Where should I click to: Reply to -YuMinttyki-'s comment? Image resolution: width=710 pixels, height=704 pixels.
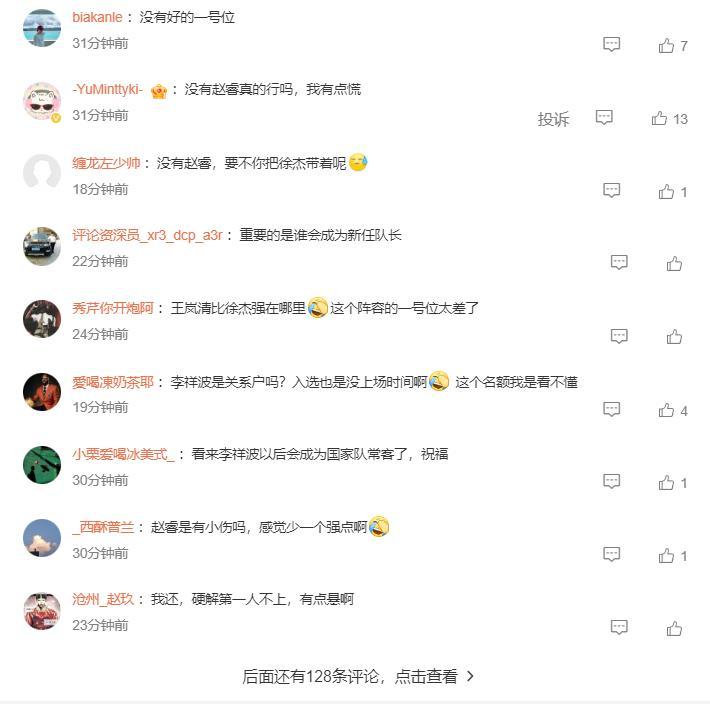[604, 118]
